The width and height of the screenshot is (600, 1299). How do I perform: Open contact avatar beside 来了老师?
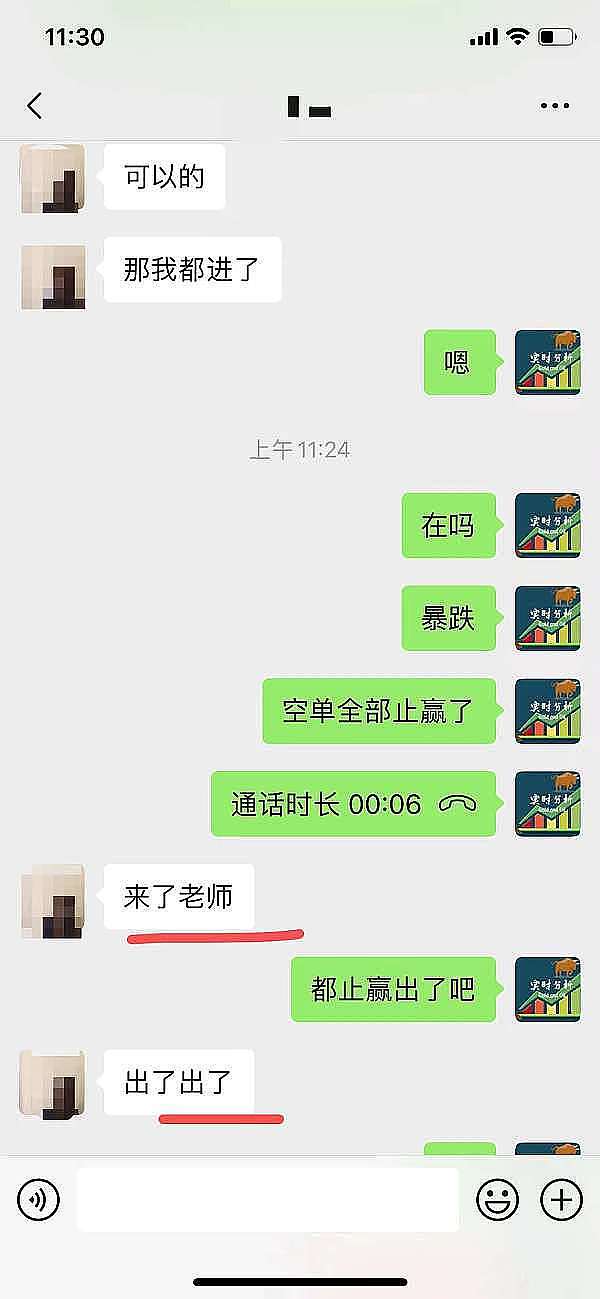click(52, 897)
